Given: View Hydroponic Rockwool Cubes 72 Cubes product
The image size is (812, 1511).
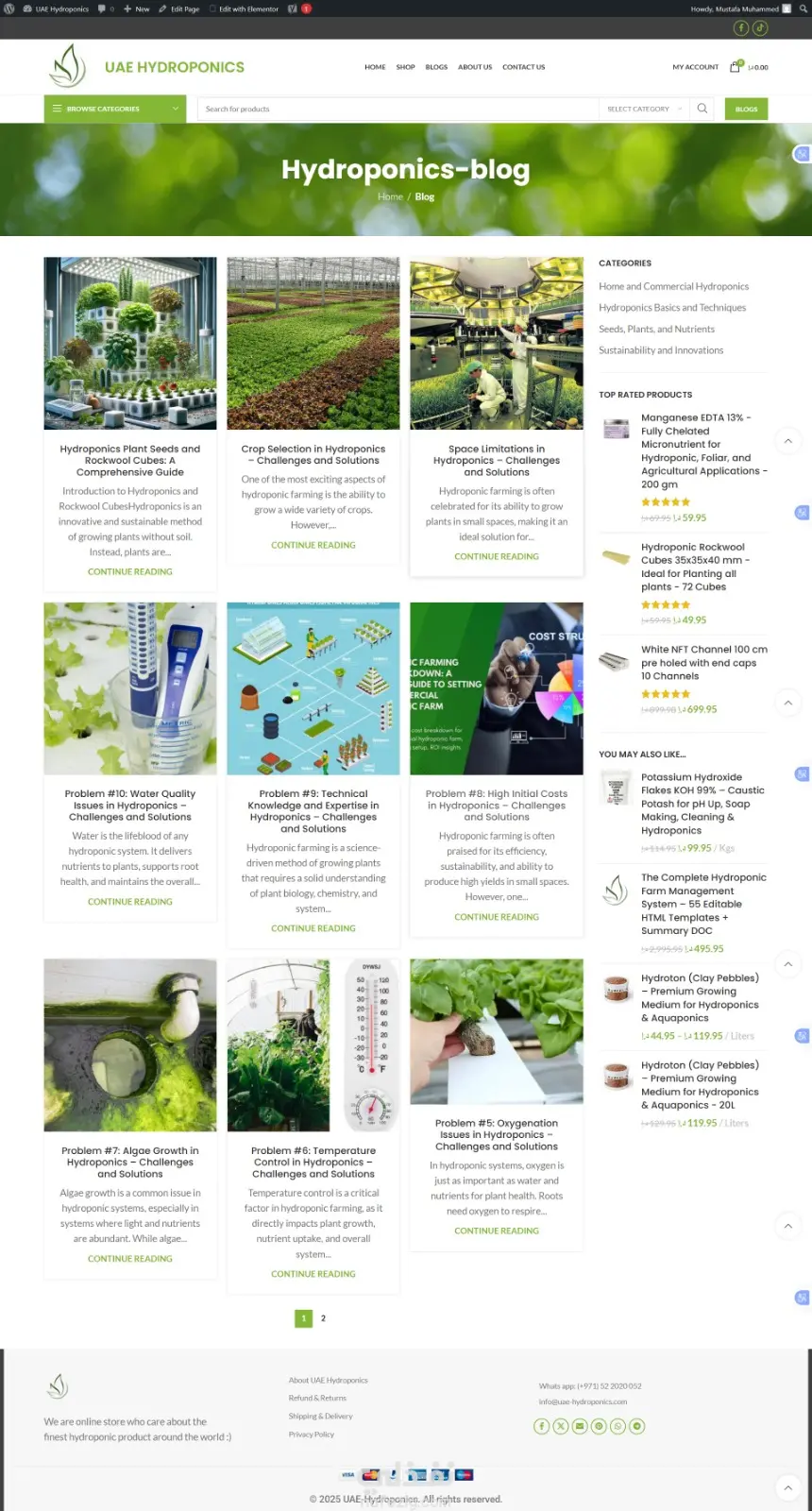Looking at the screenshot, I should point(695,567).
